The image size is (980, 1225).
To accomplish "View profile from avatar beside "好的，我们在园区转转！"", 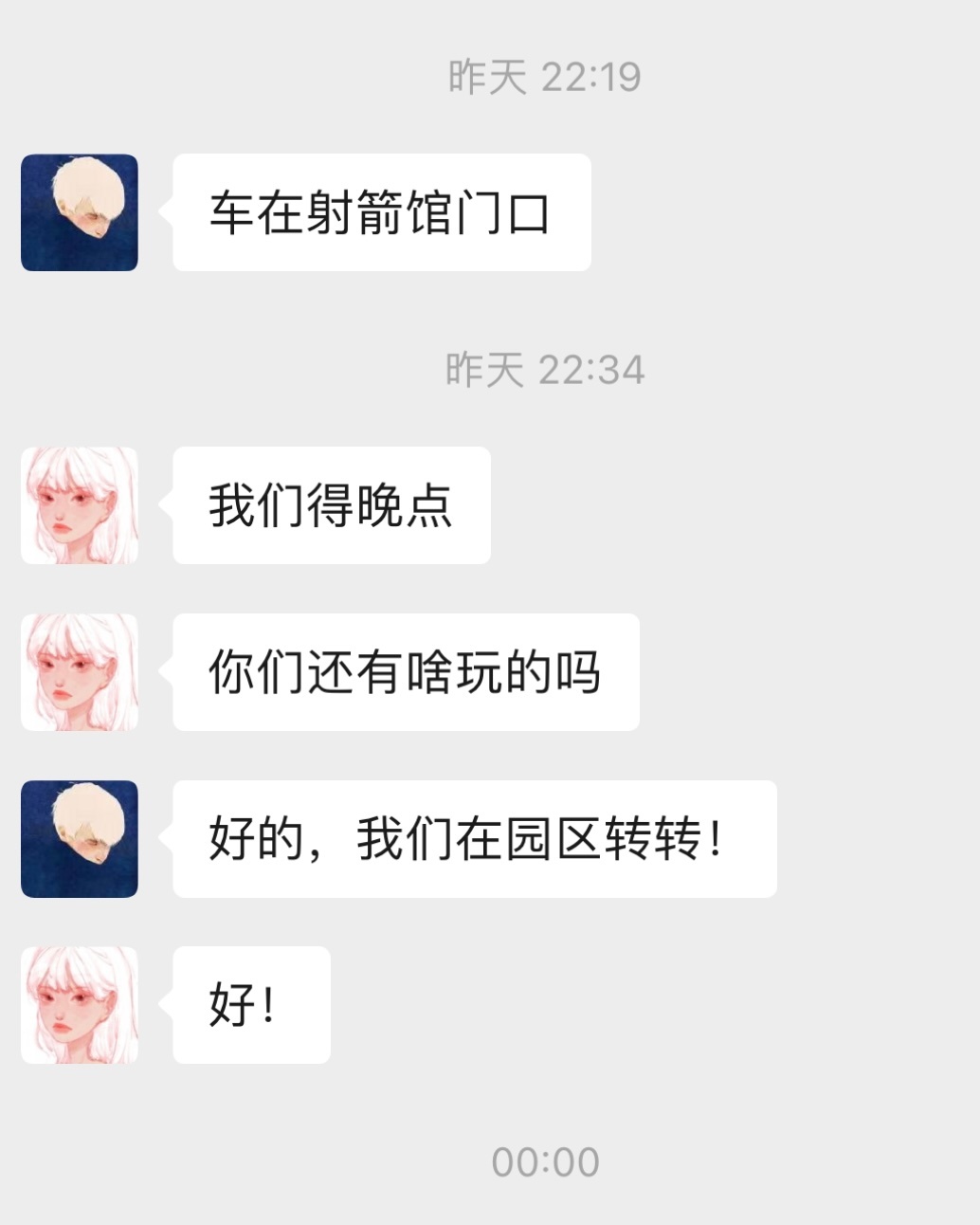I will tap(80, 839).
